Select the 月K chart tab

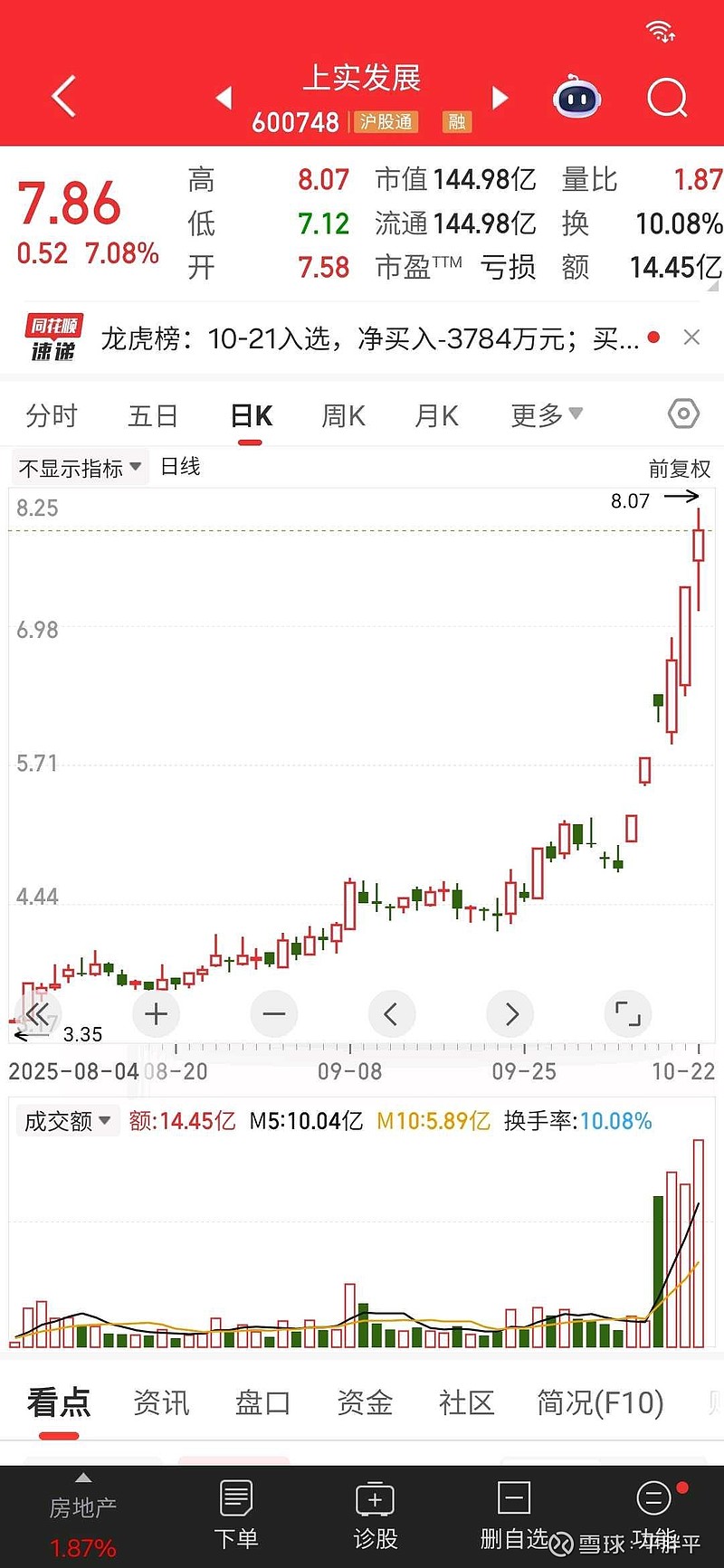pyautogui.click(x=436, y=416)
